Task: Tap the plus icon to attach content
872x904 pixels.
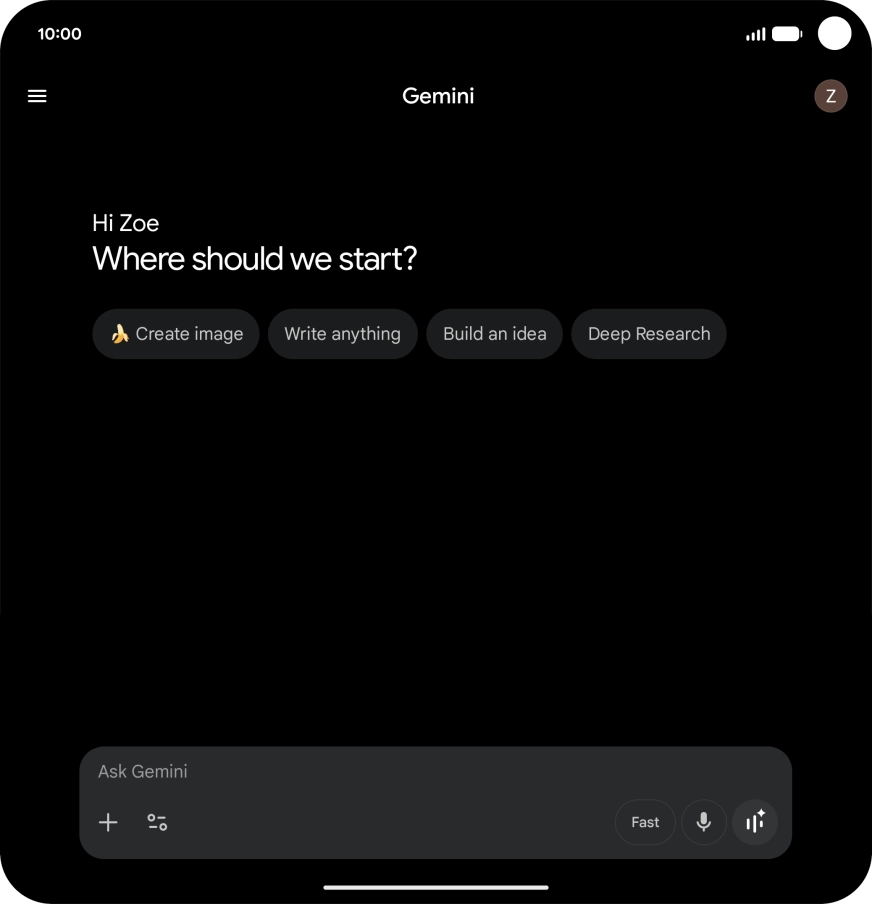Action: (108, 822)
